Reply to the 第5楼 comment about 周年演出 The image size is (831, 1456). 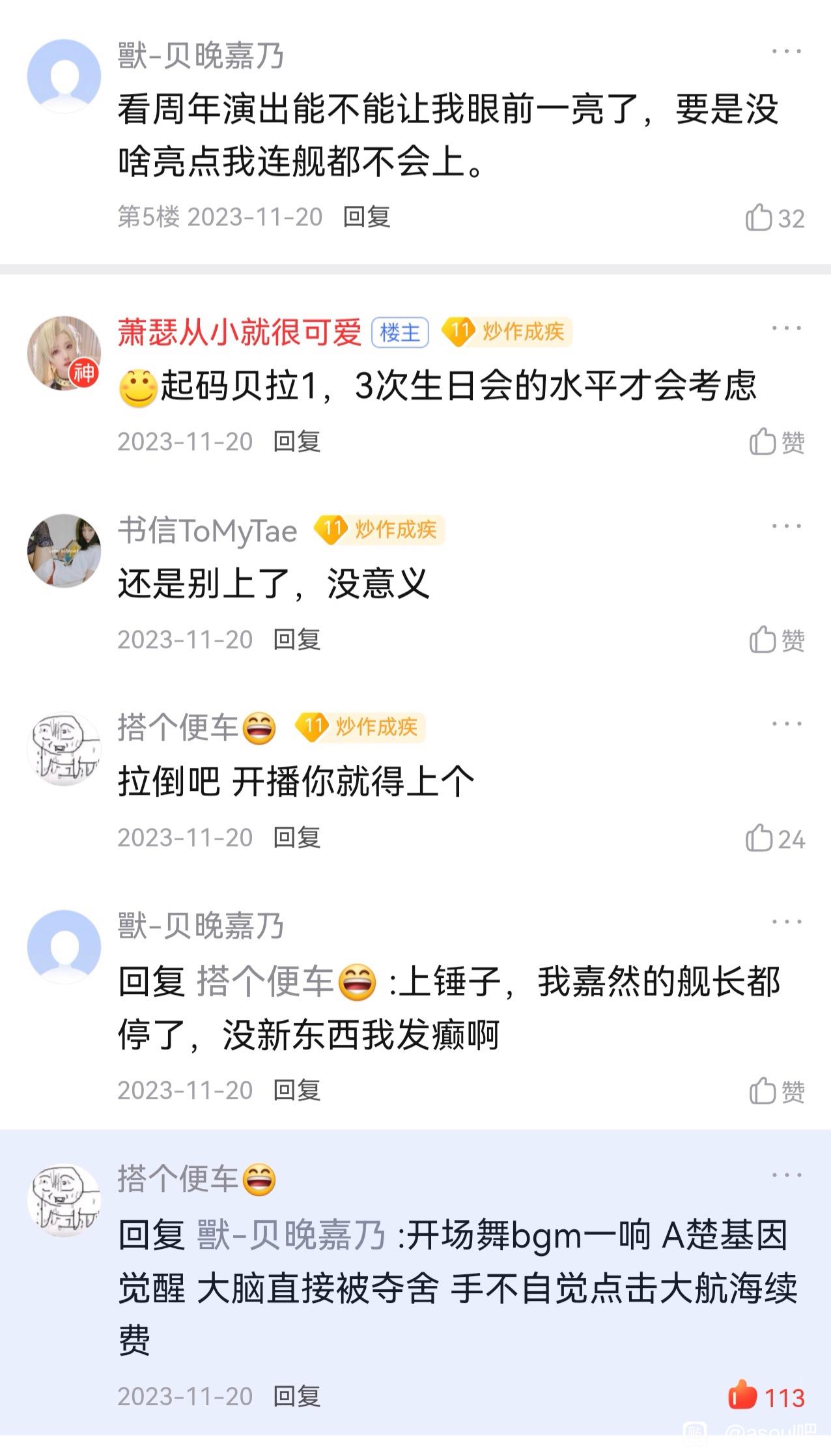pyautogui.click(x=366, y=217)
